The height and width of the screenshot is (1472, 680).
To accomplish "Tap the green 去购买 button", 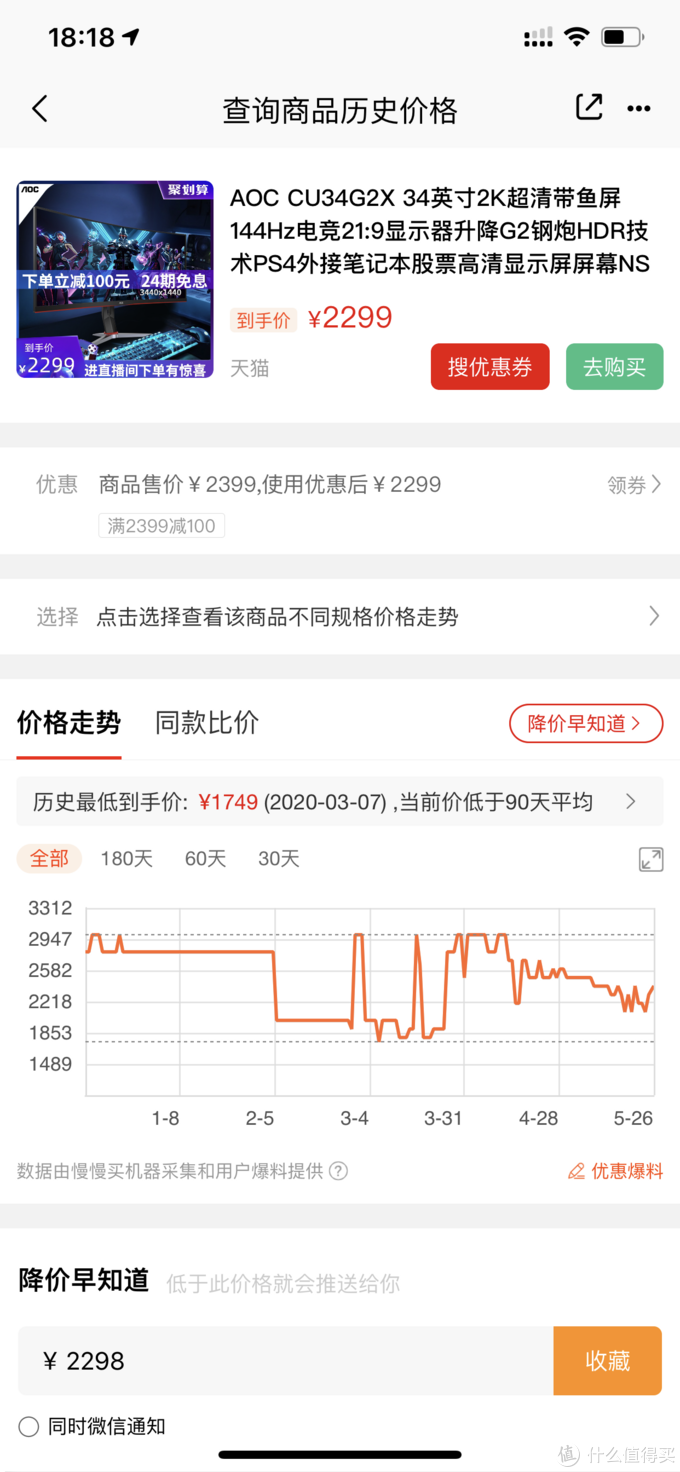I will point(614,367).
